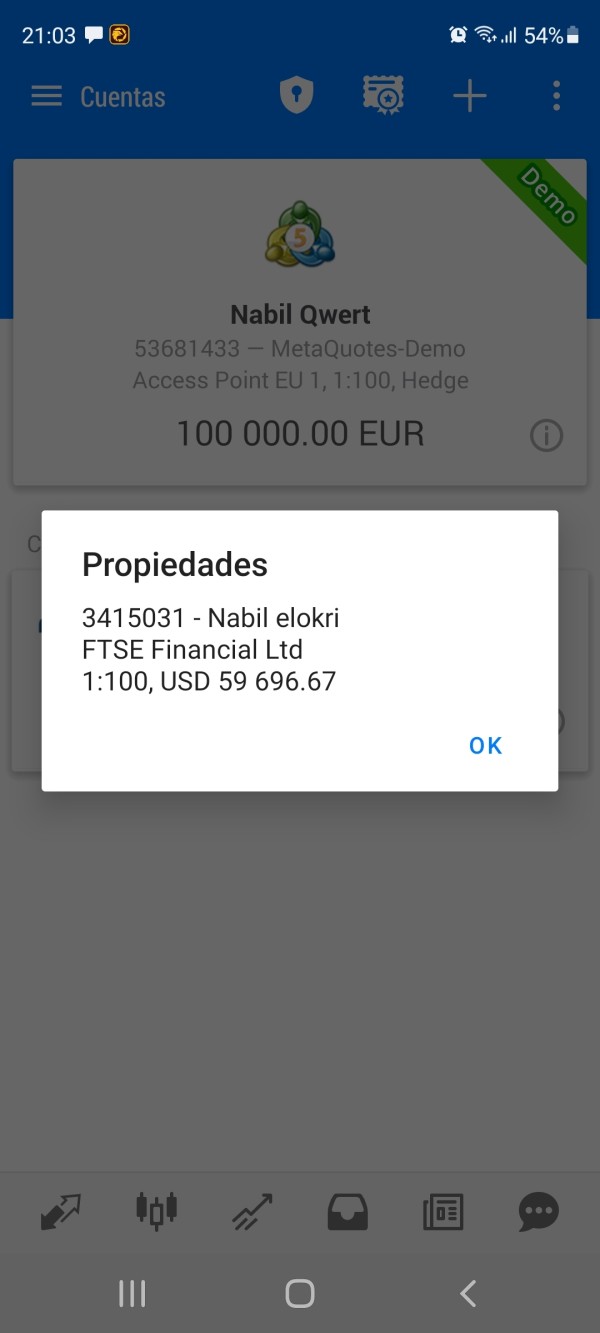Image resolution: width=600 pixels, height=1333 pixels.
Task: Switch to the trade trend-line tab
Action: (x=252, y=1213)
